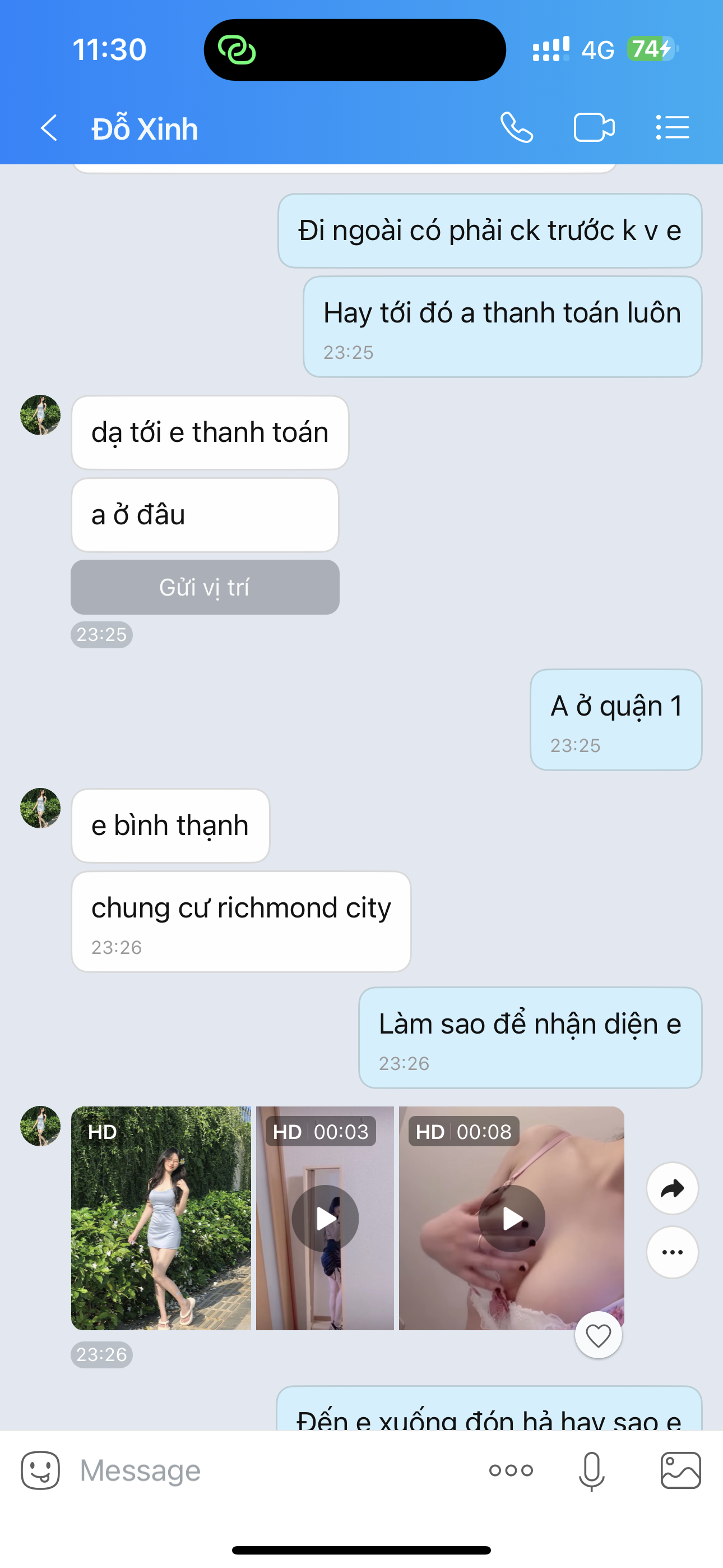
Task: Start a video call with Đỗ Xinh
Action: [594, 128]
